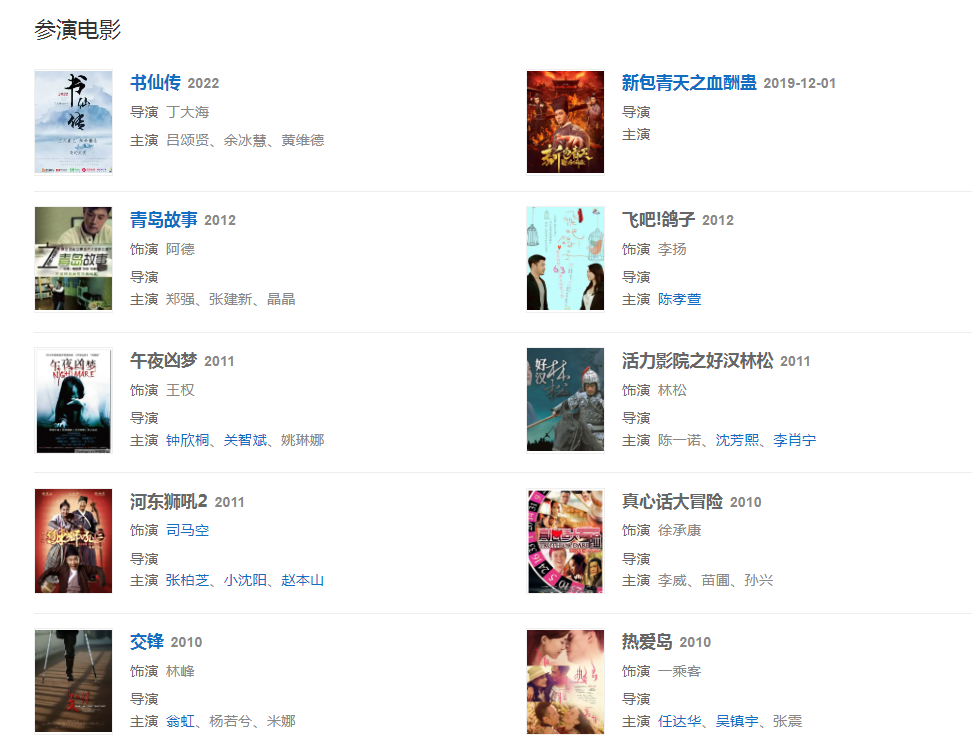
Task: Open actor 沈芳熙's page
Action: pos(737,440)
